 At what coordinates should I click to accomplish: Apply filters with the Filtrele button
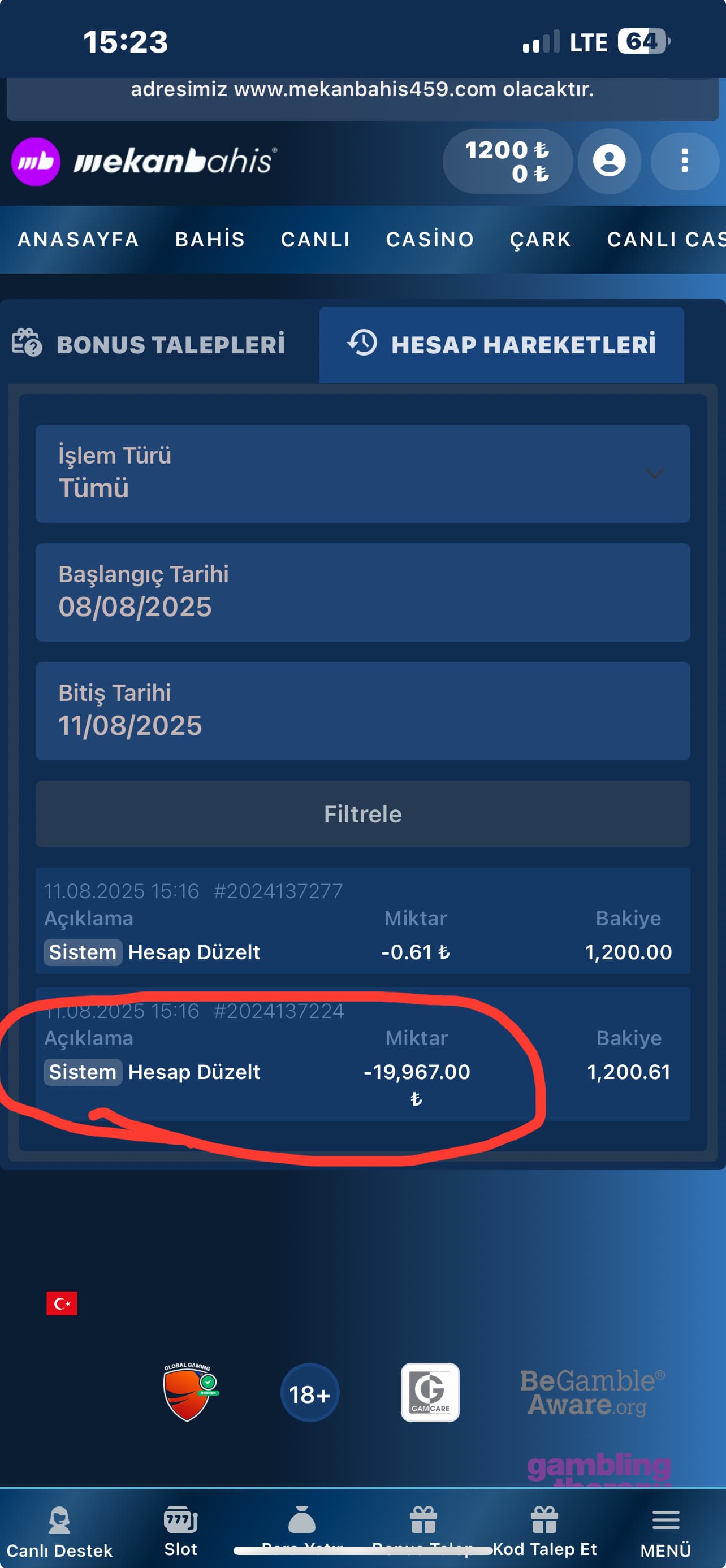362,814
